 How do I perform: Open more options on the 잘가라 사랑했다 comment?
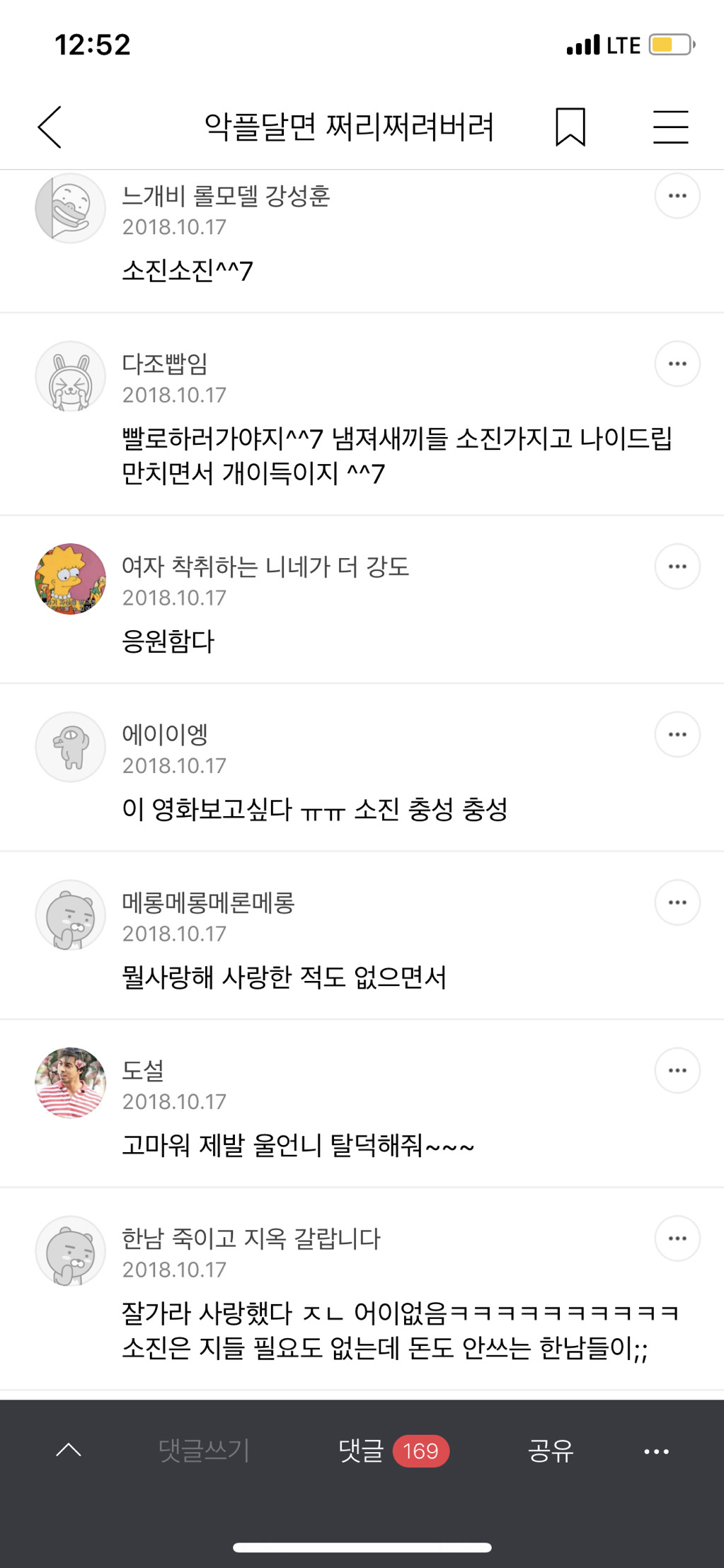click(677, 1238)
